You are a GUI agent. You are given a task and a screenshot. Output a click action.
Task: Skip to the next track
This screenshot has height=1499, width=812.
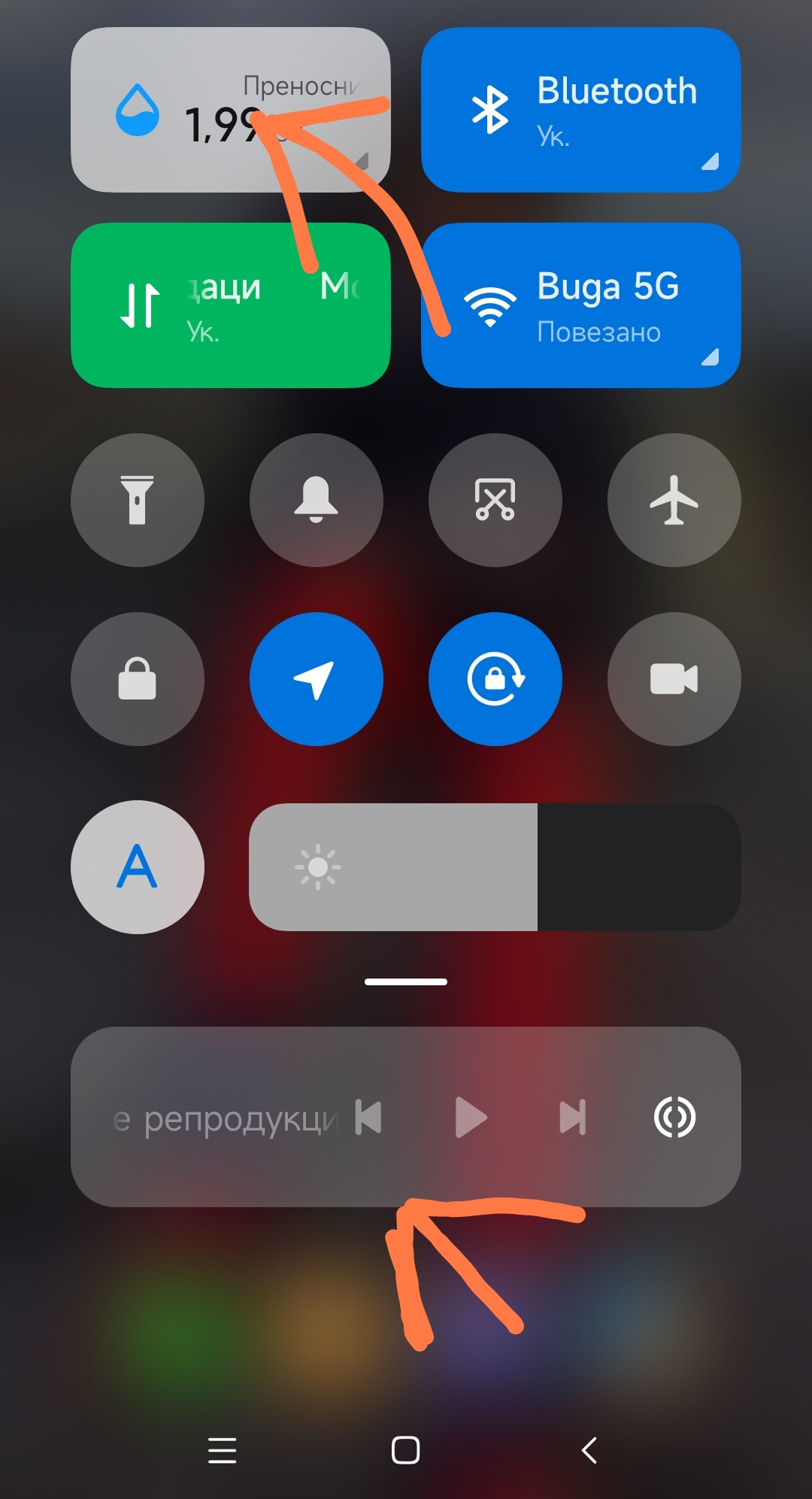click(573, 1117)
